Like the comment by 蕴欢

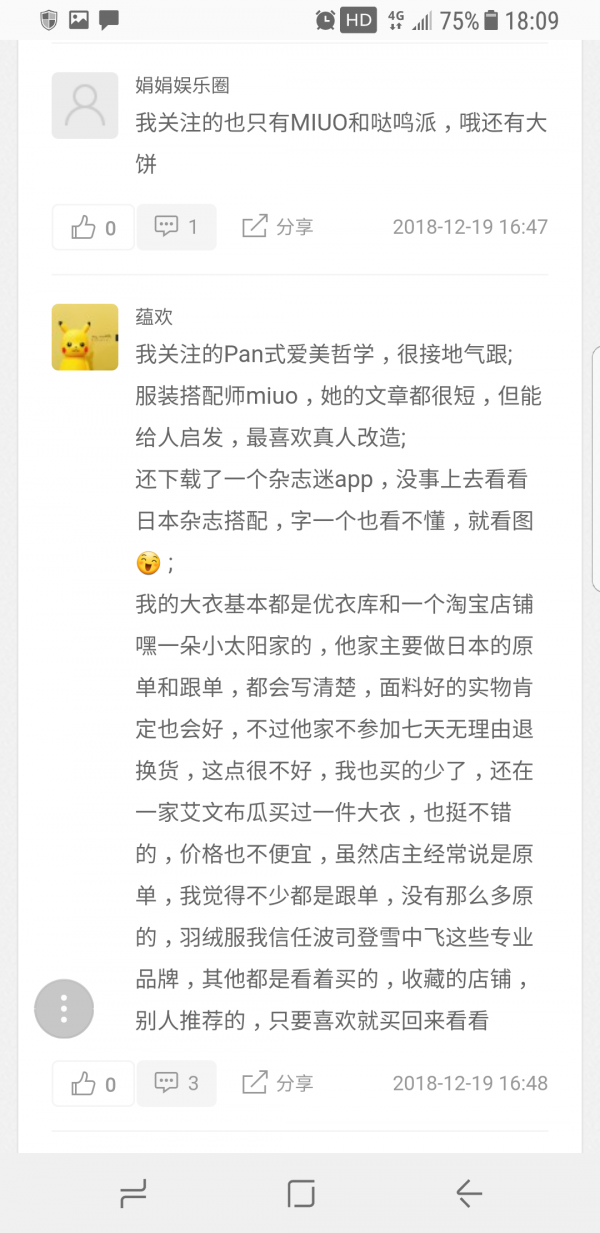(x=93, y=1083)
